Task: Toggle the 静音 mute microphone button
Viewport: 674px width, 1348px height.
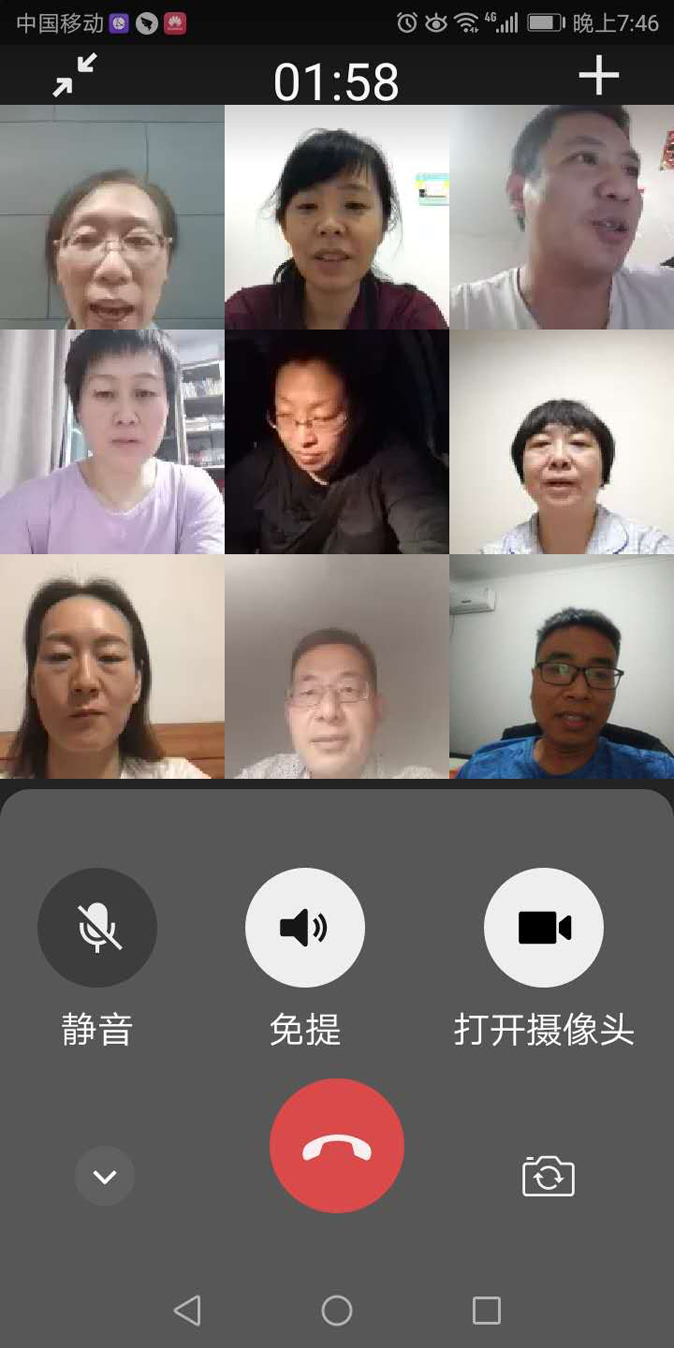Action: [97, 928]
